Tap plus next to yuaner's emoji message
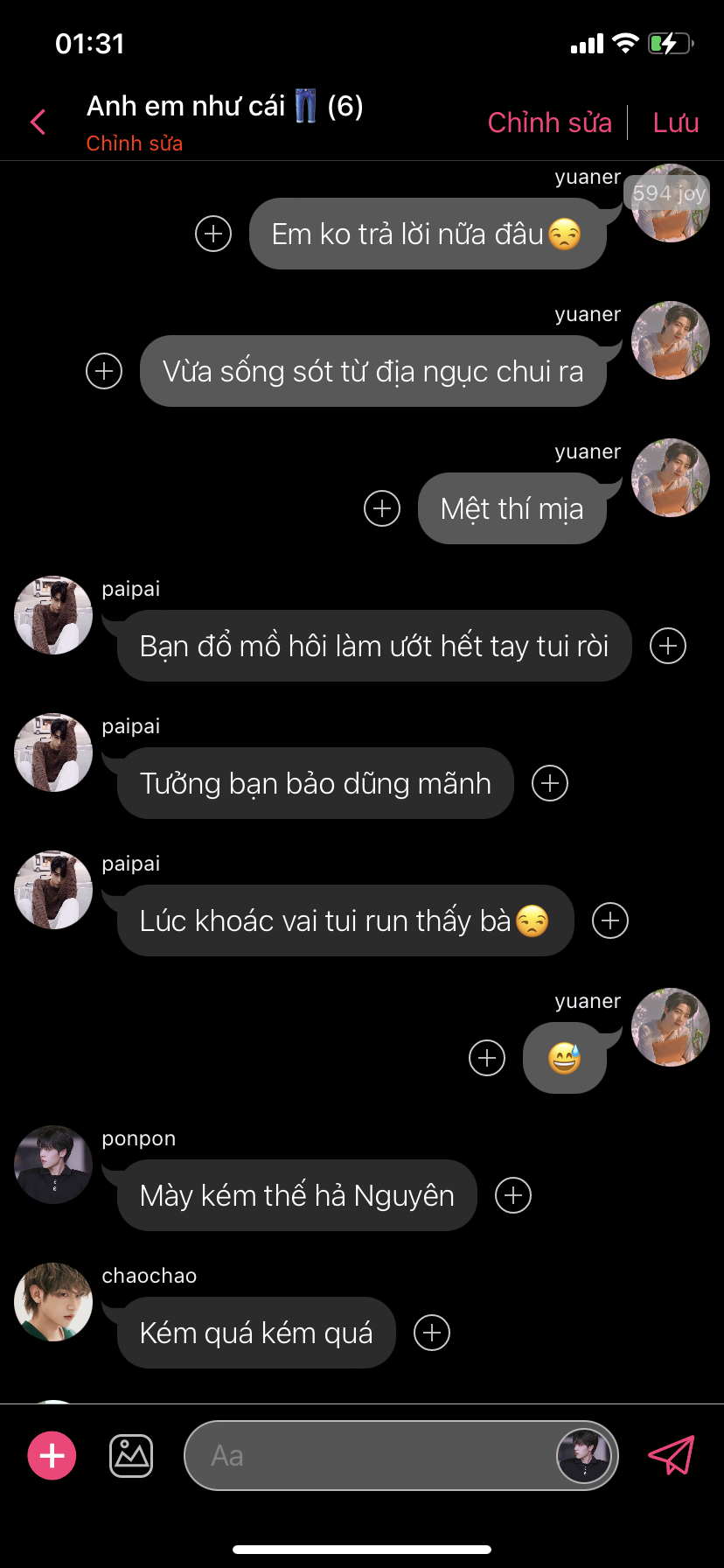 [x=487, y=1058]
